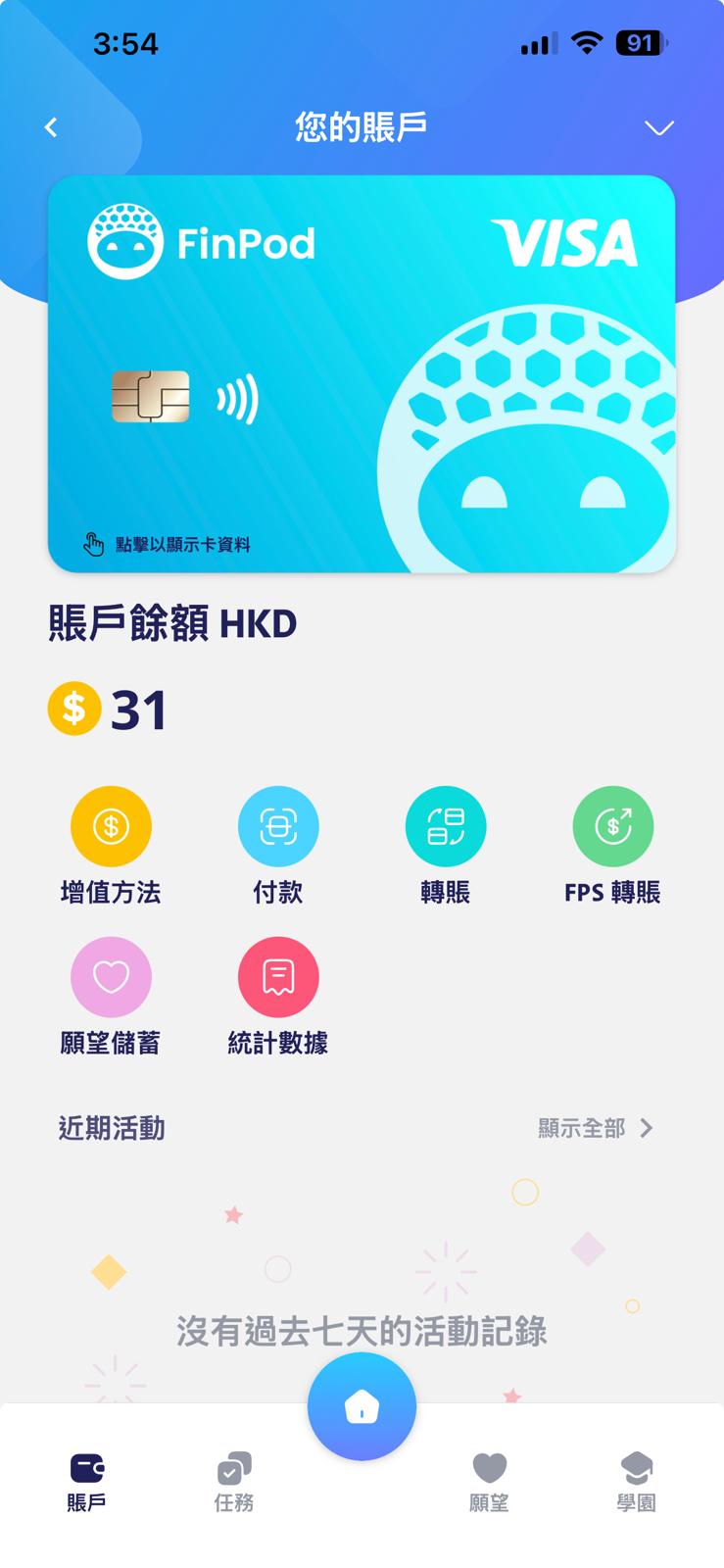Expand the account dropdown chevron

(x=658, y=128)
